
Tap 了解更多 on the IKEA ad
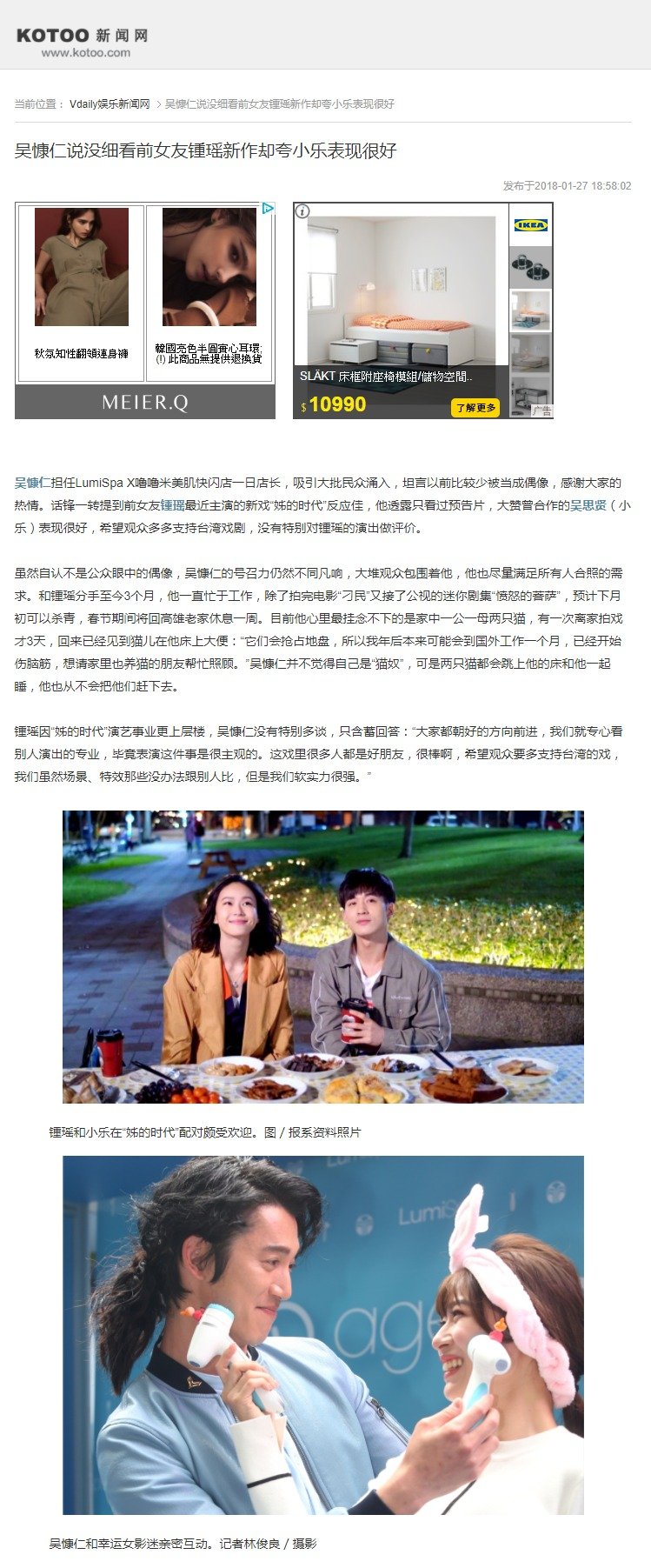[475, 407]
